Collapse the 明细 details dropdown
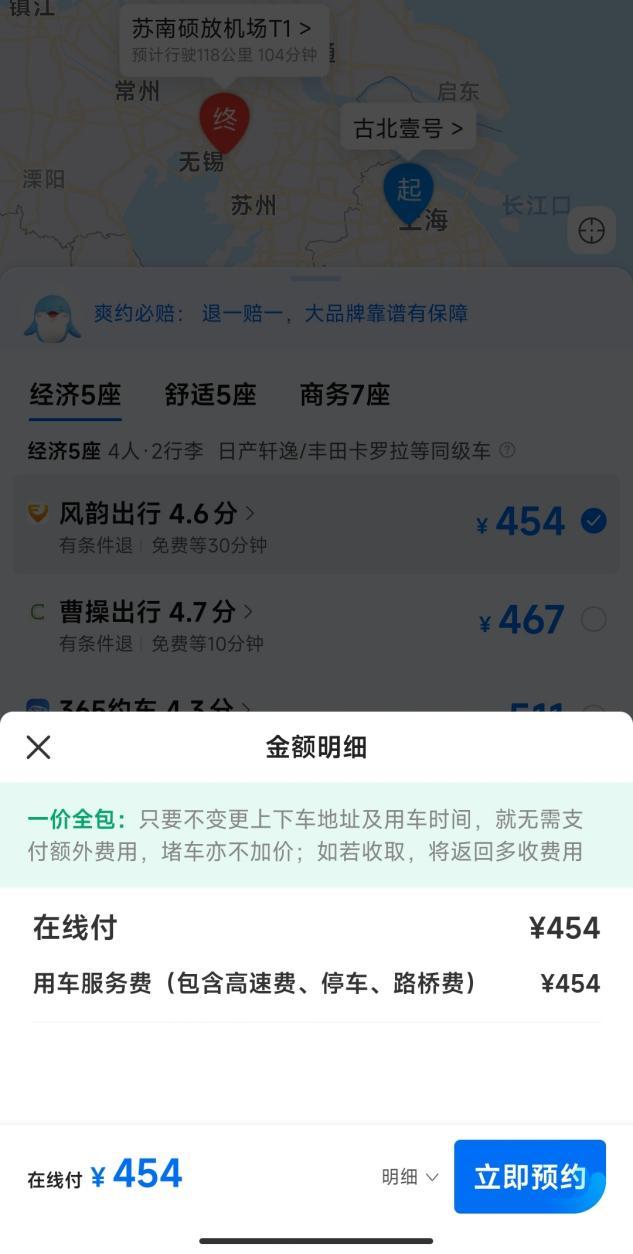The image size is (633, 1254). click(x=410, y=1177)
